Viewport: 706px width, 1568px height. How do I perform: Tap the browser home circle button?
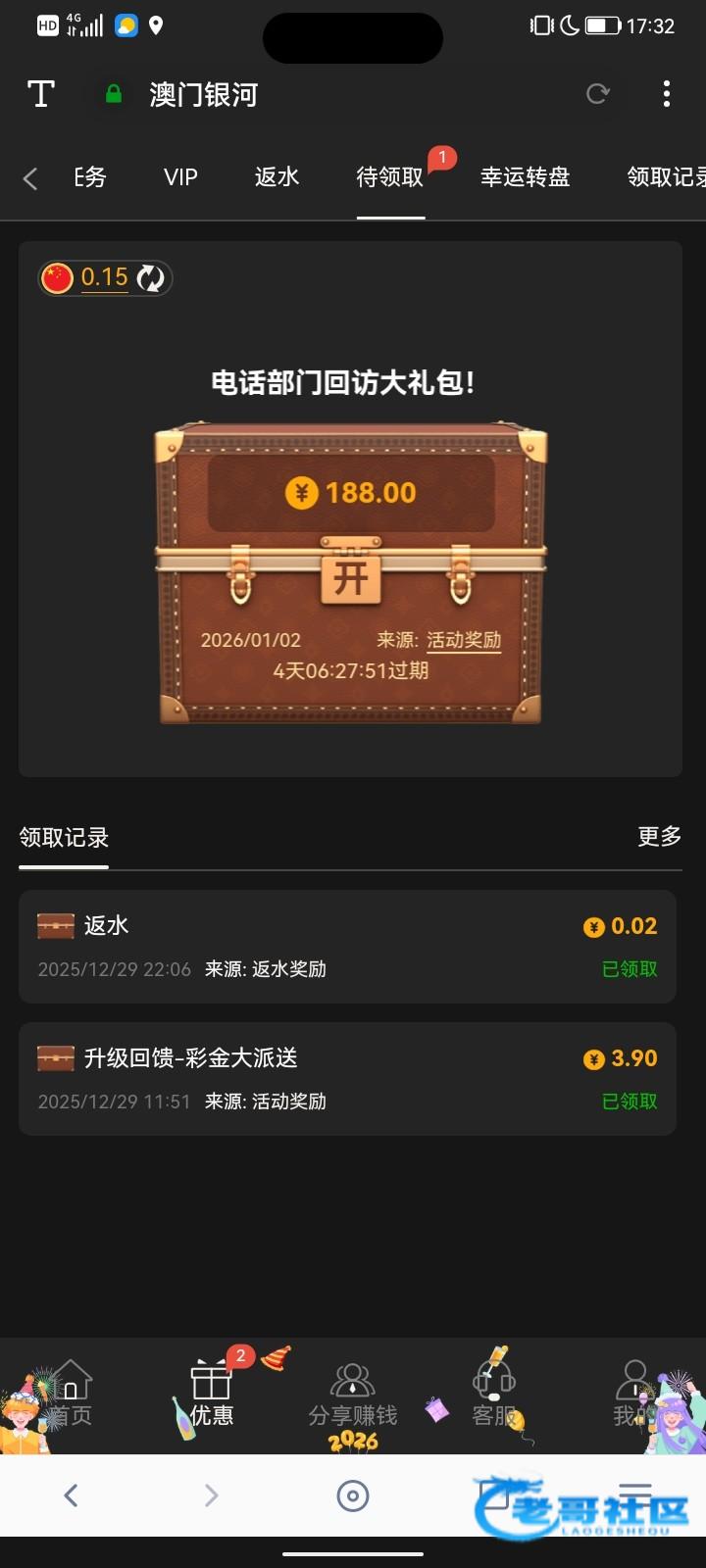point(352,1495)
